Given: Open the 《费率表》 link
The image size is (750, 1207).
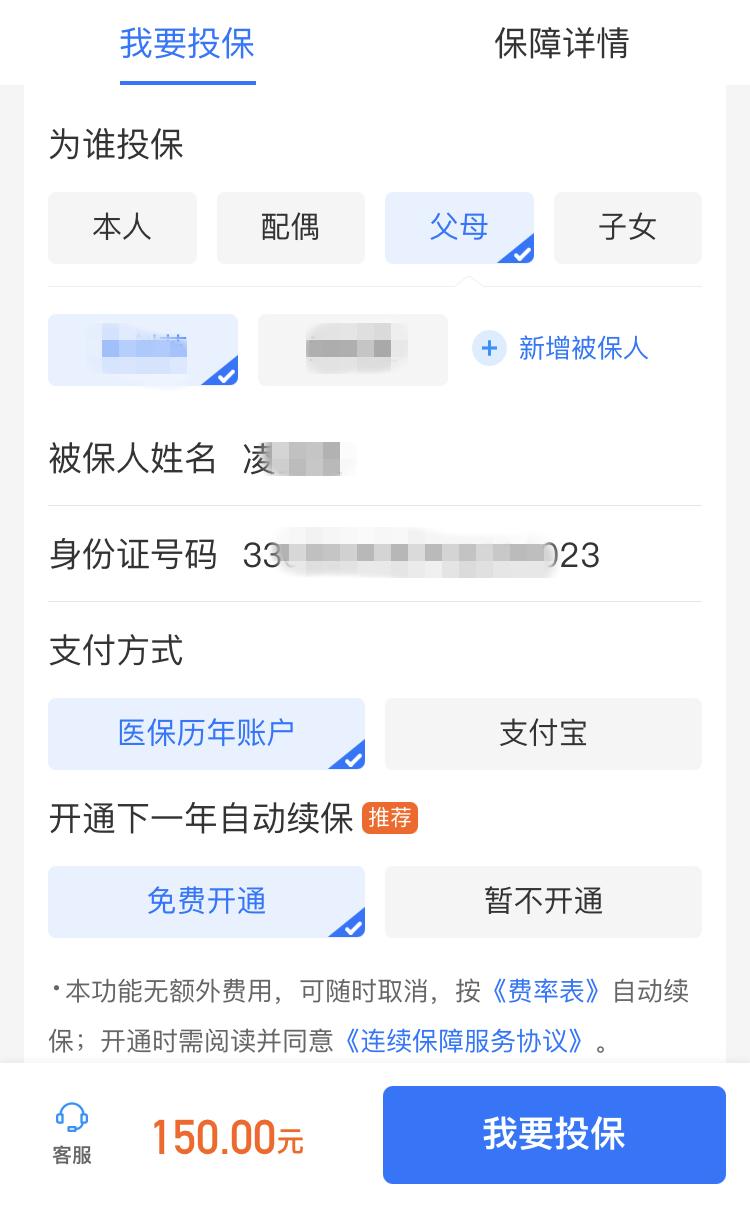Looking at the screenshot, I should point(547,992).
